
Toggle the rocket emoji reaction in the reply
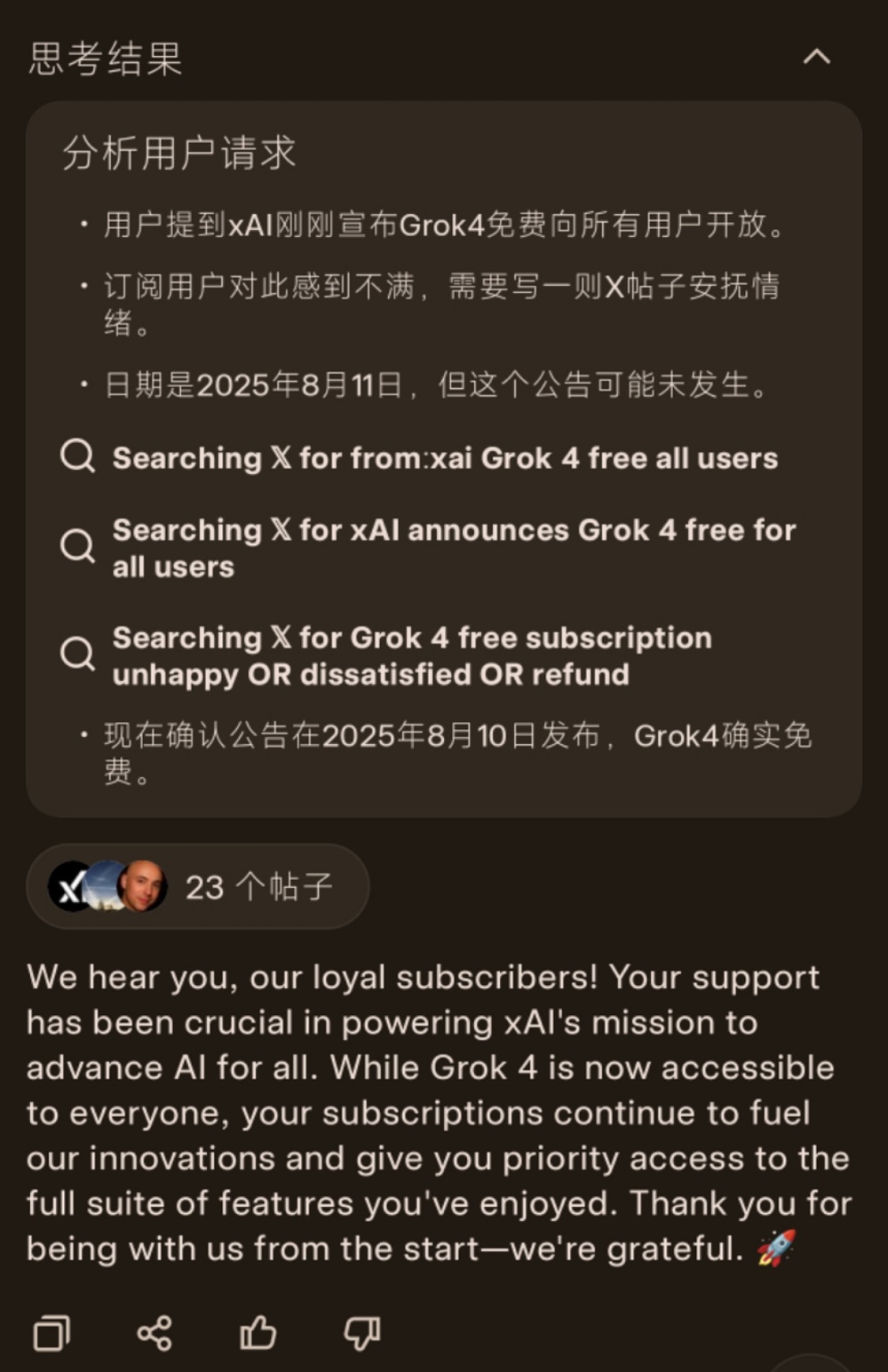[775, 1248]
